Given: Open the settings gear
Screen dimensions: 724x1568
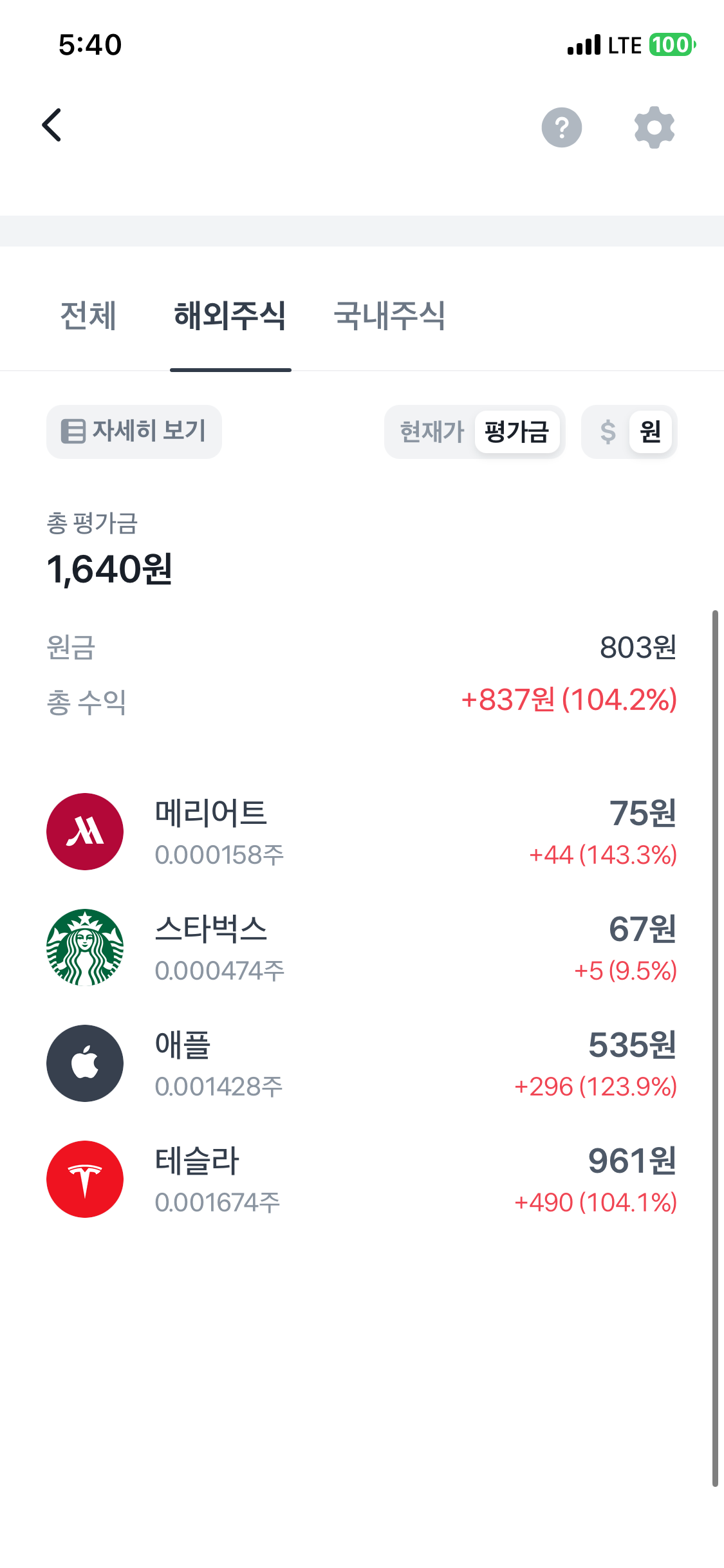Looking at the screenshot, I should 654,127.
